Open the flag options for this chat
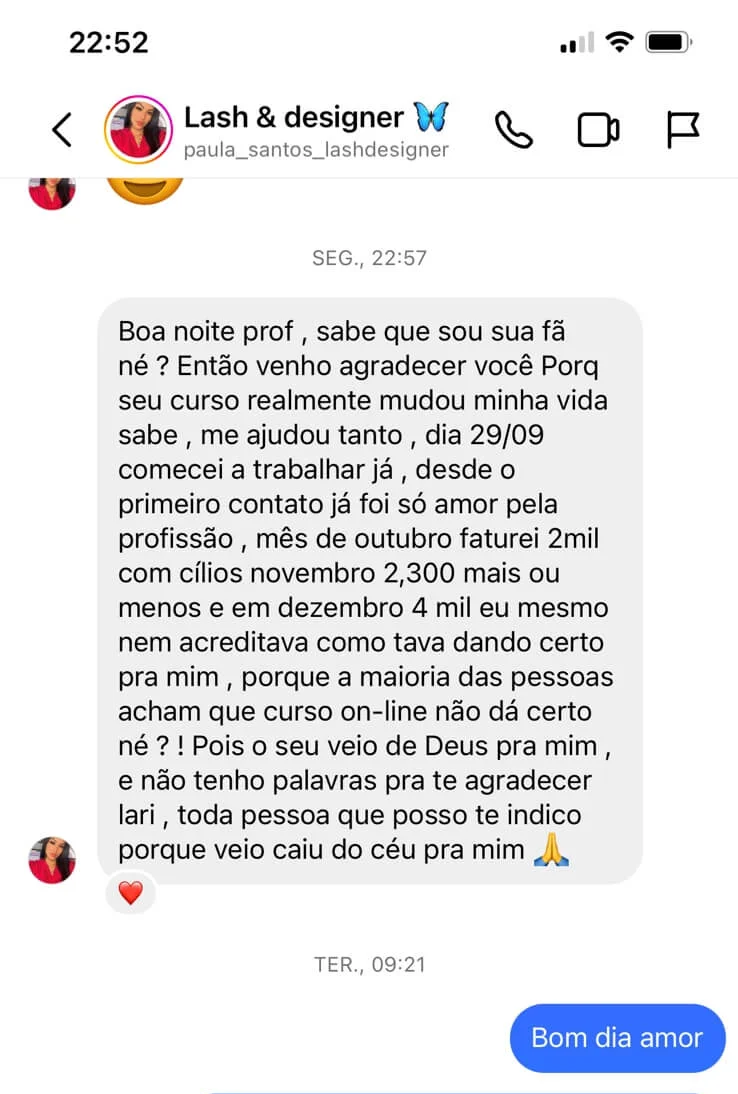The width and height of the screenshot is (738, 1094). 683,130
